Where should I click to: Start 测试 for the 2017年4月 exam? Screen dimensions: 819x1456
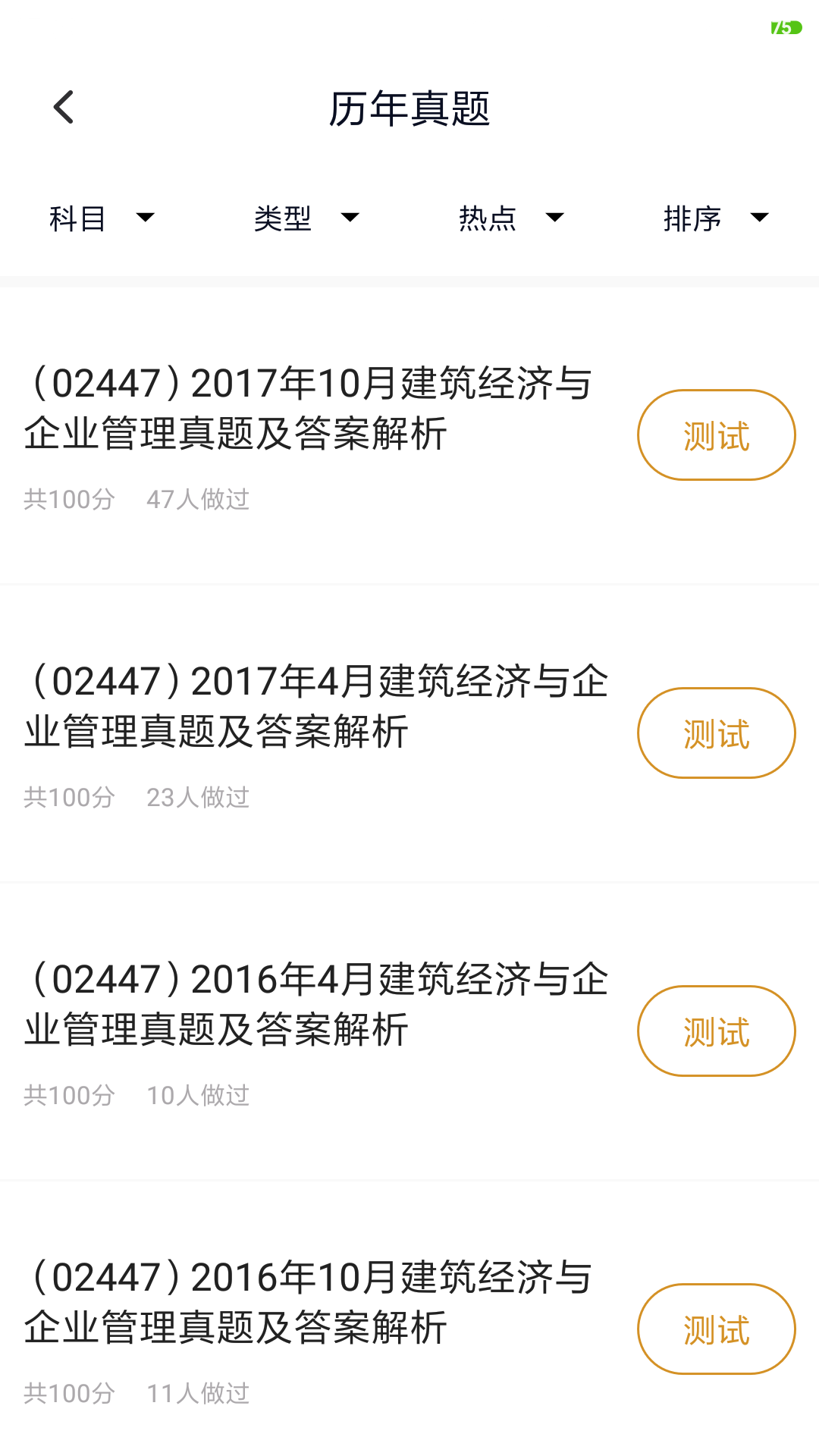[x=716, y=733]
